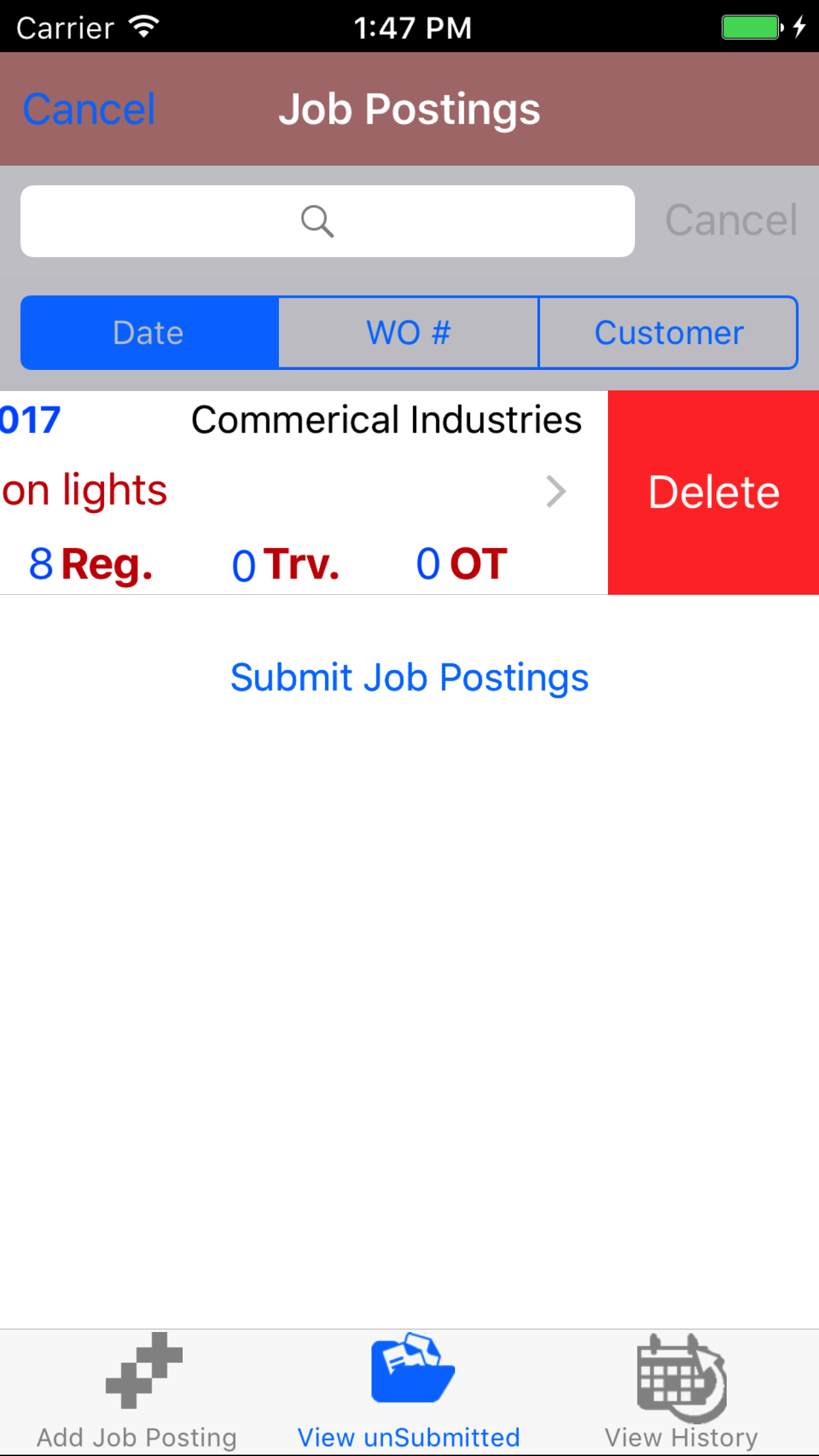
Task: Select the View unSubmitted tab
Action: point(409,1391)
